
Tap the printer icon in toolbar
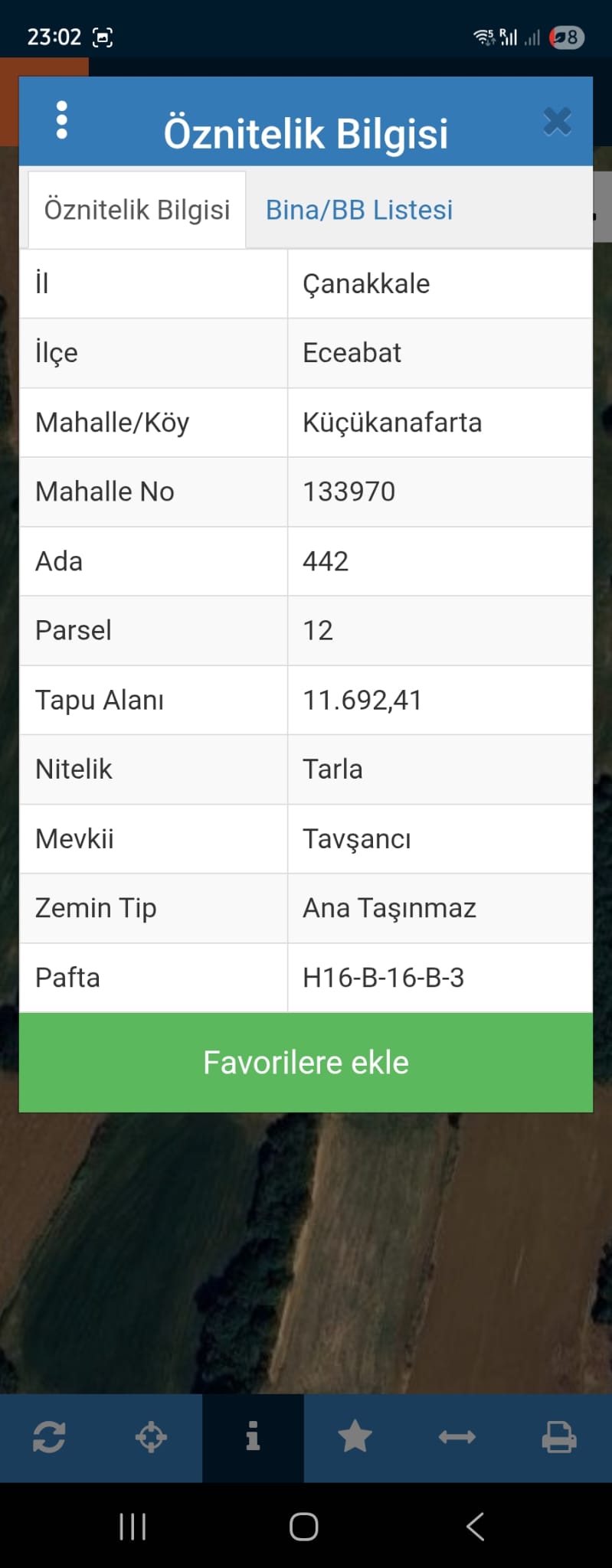click(x=559, y=1437)
